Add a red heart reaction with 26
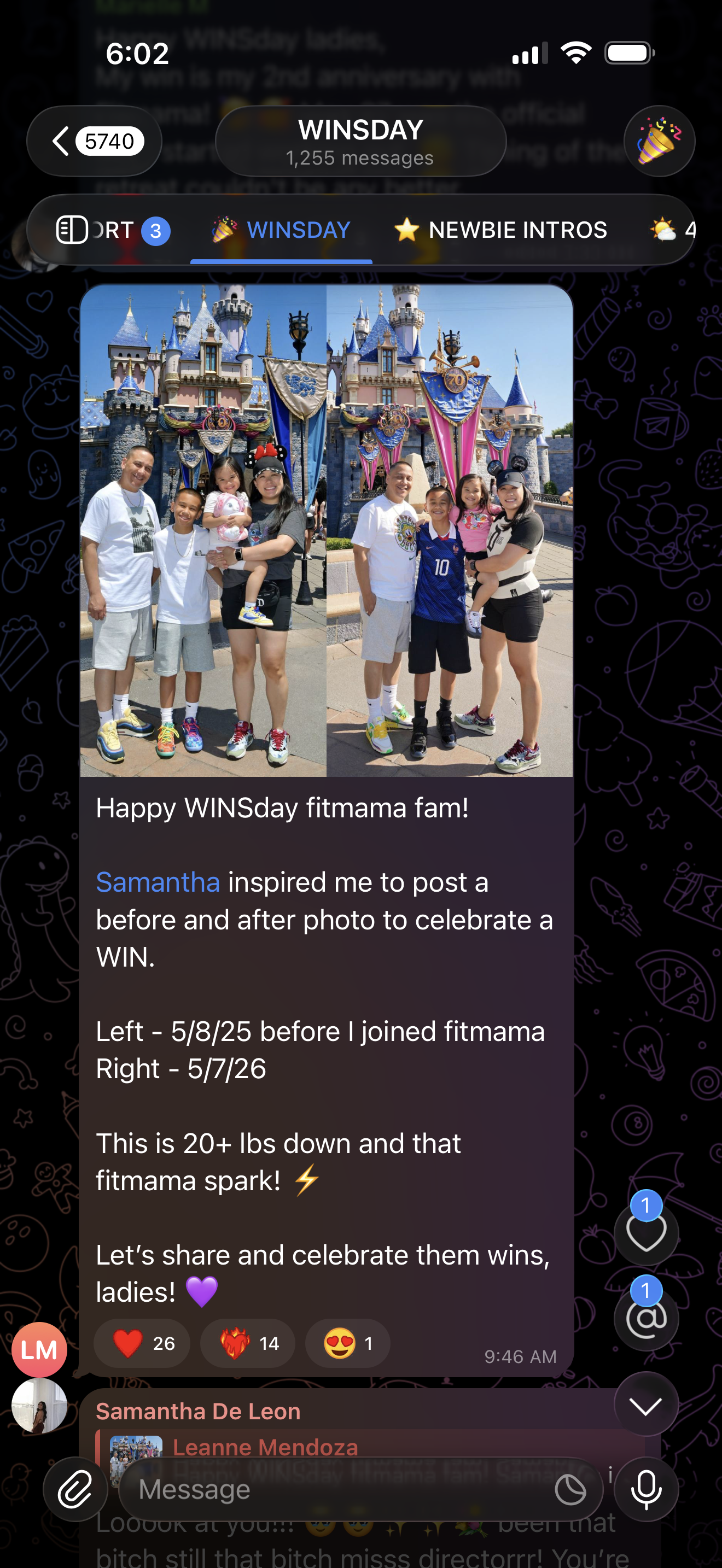722x1568 pixels. click(142, 1343)
